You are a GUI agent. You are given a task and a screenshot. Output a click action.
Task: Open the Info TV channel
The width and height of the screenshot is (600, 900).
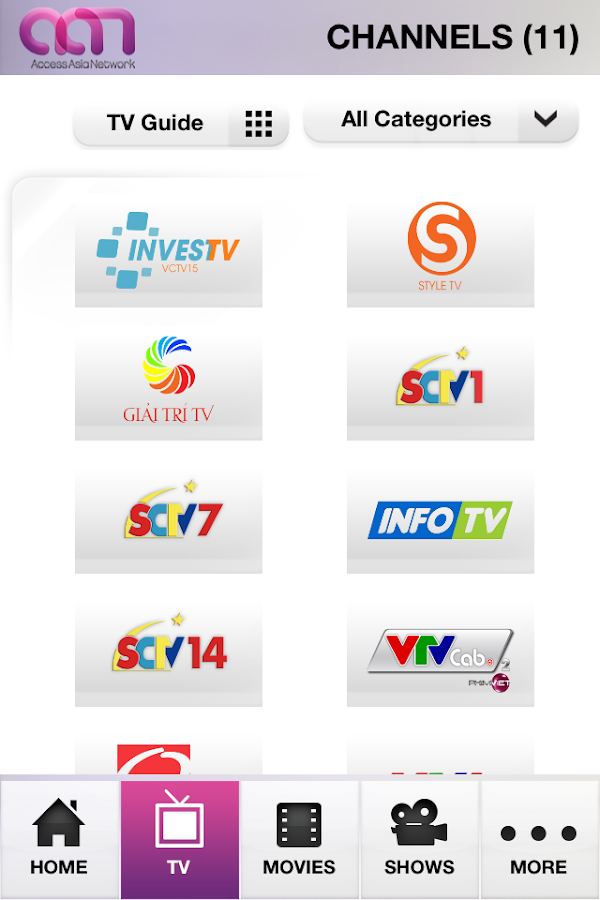pos(440,518)
